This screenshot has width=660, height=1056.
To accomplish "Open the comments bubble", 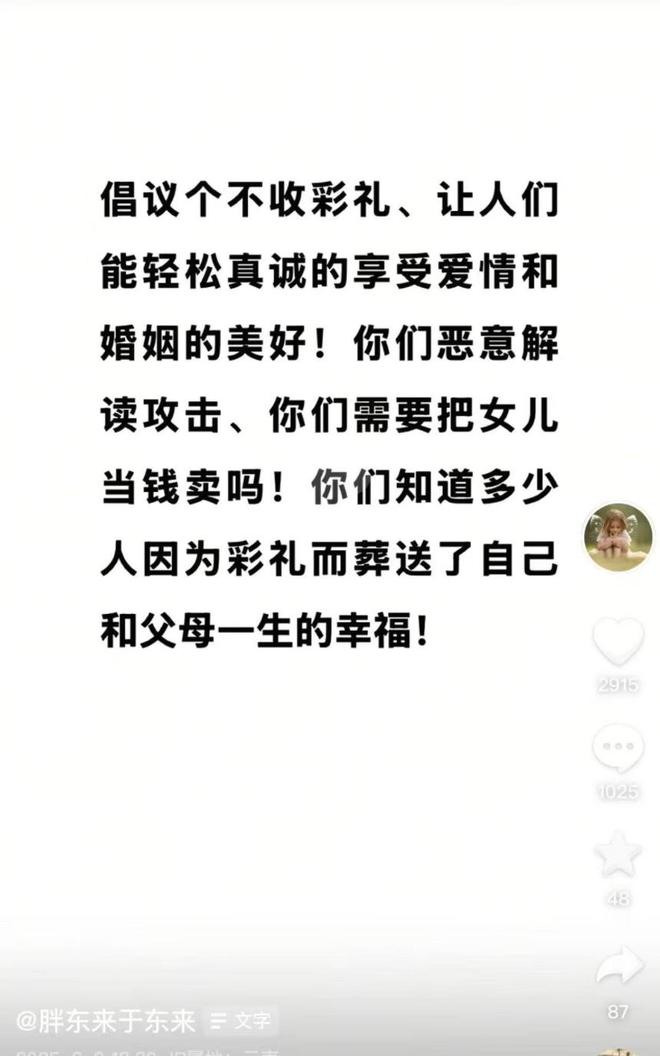I will coord(618,748).
